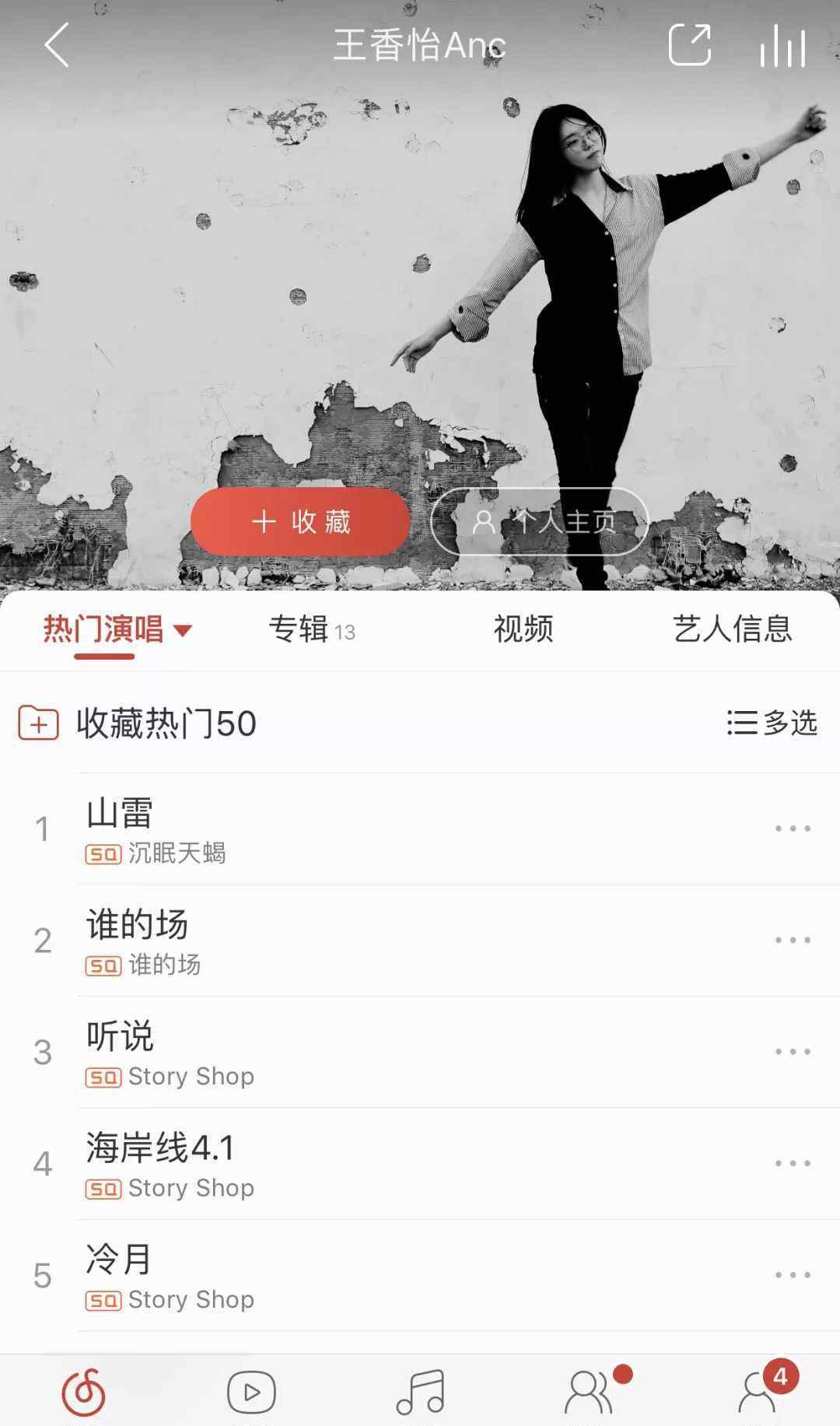Tap the red 收藏 button
This screenshot has height=1426, width=840.
[x=300, y=522]
